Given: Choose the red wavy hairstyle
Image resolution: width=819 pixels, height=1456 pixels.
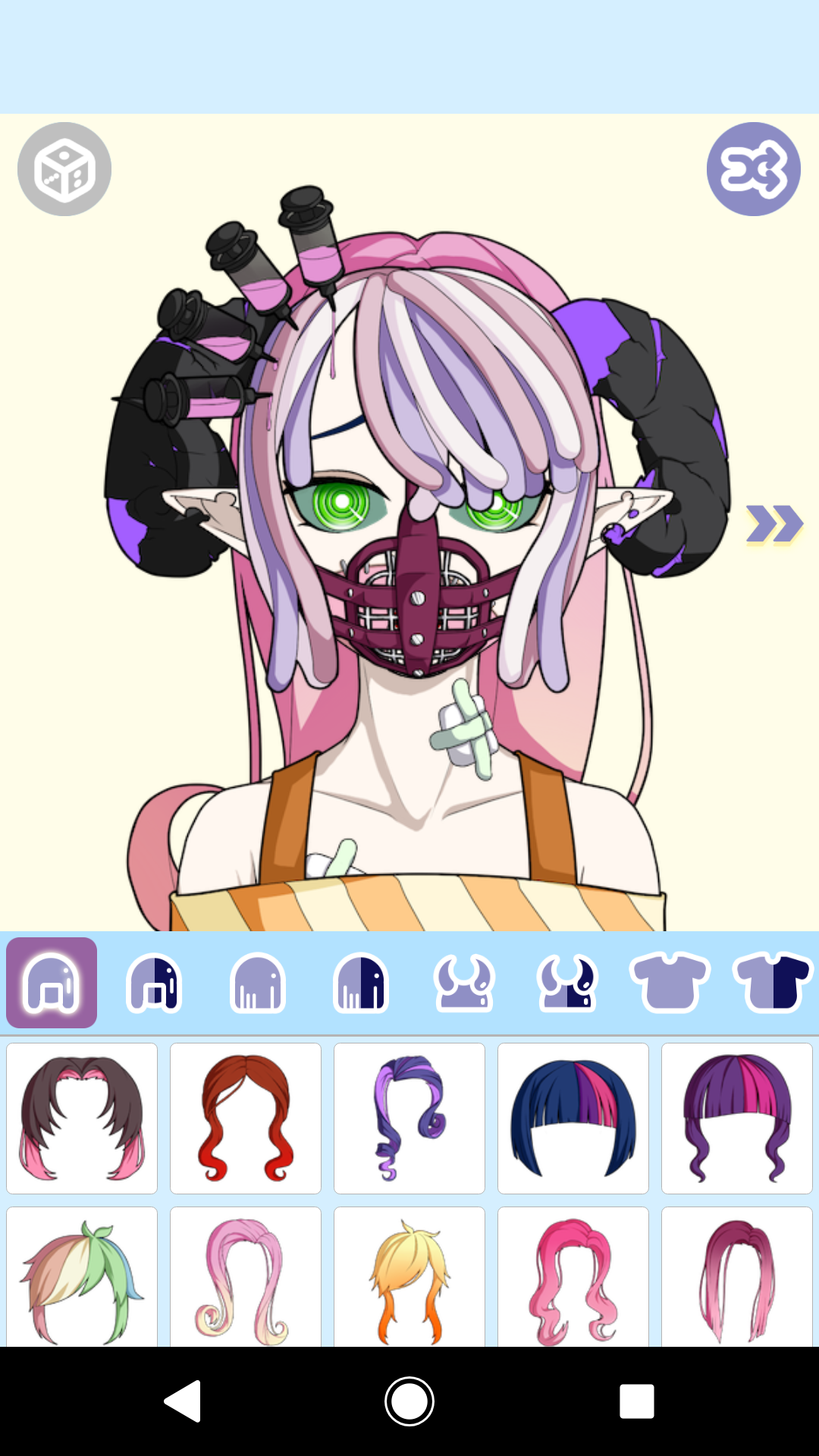Looking at the screenshot, I should pos(246,1118).
